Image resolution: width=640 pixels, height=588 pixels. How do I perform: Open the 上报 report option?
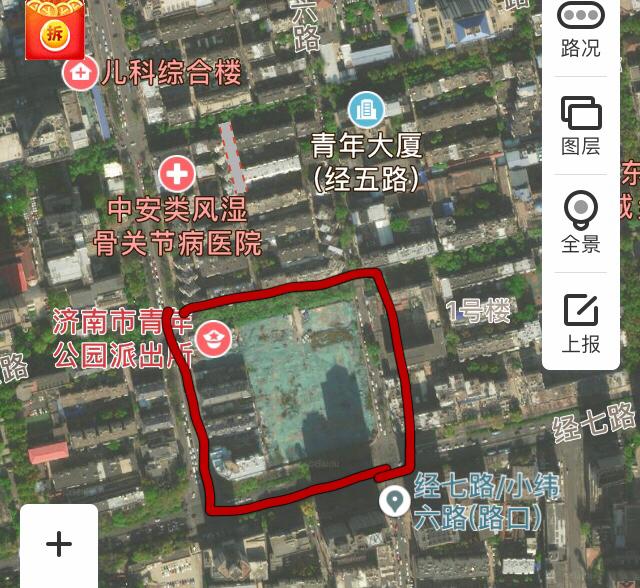580,322
